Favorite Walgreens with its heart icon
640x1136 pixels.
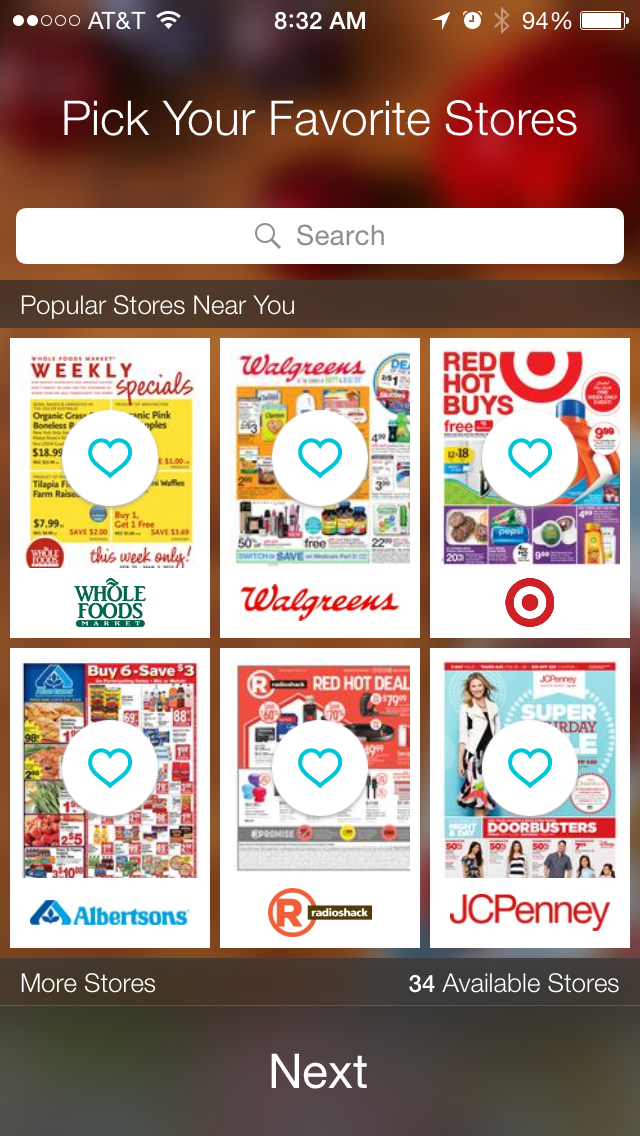(x=320, y=457)
